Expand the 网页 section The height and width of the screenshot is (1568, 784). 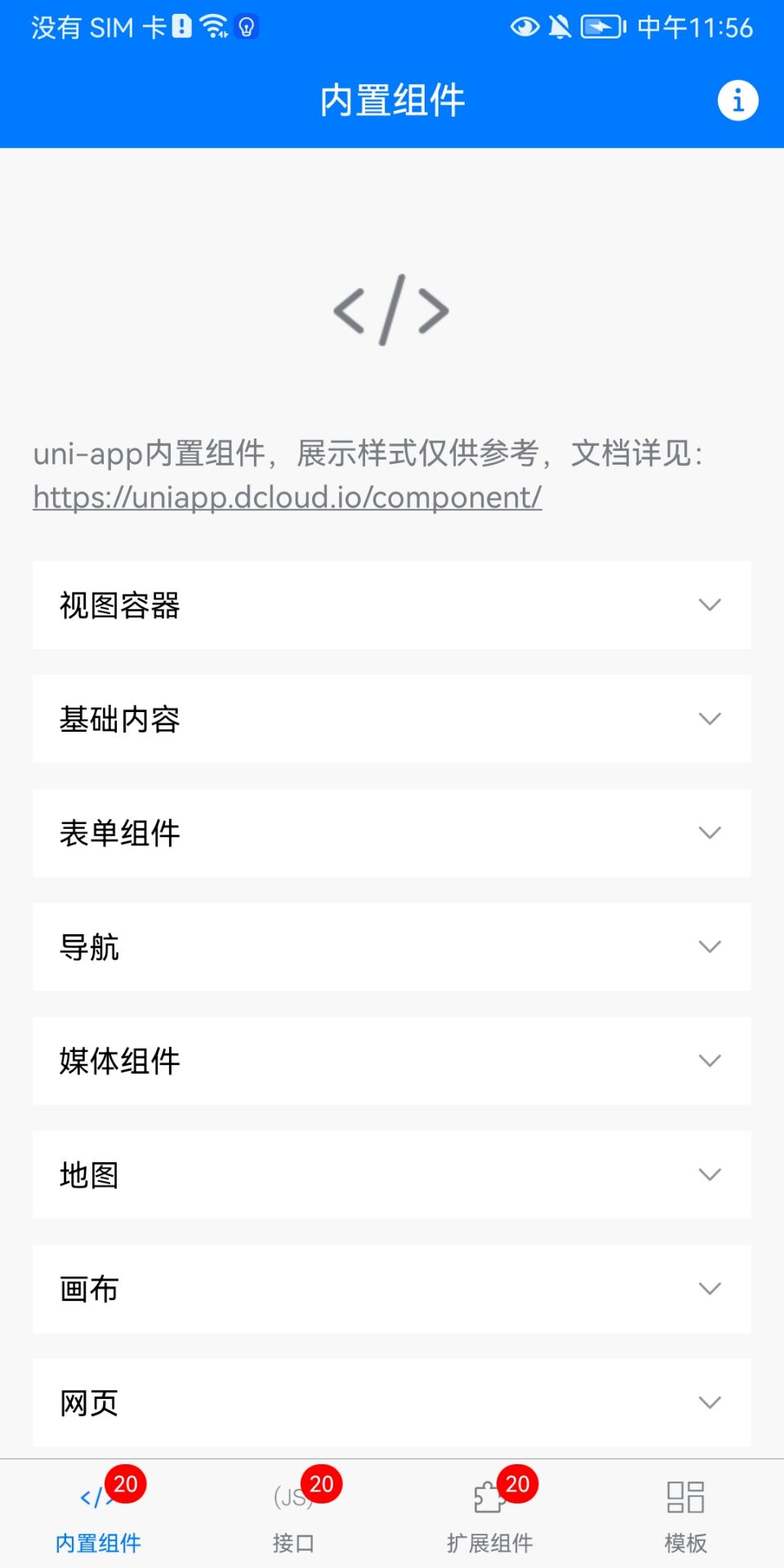(392, 1403)
